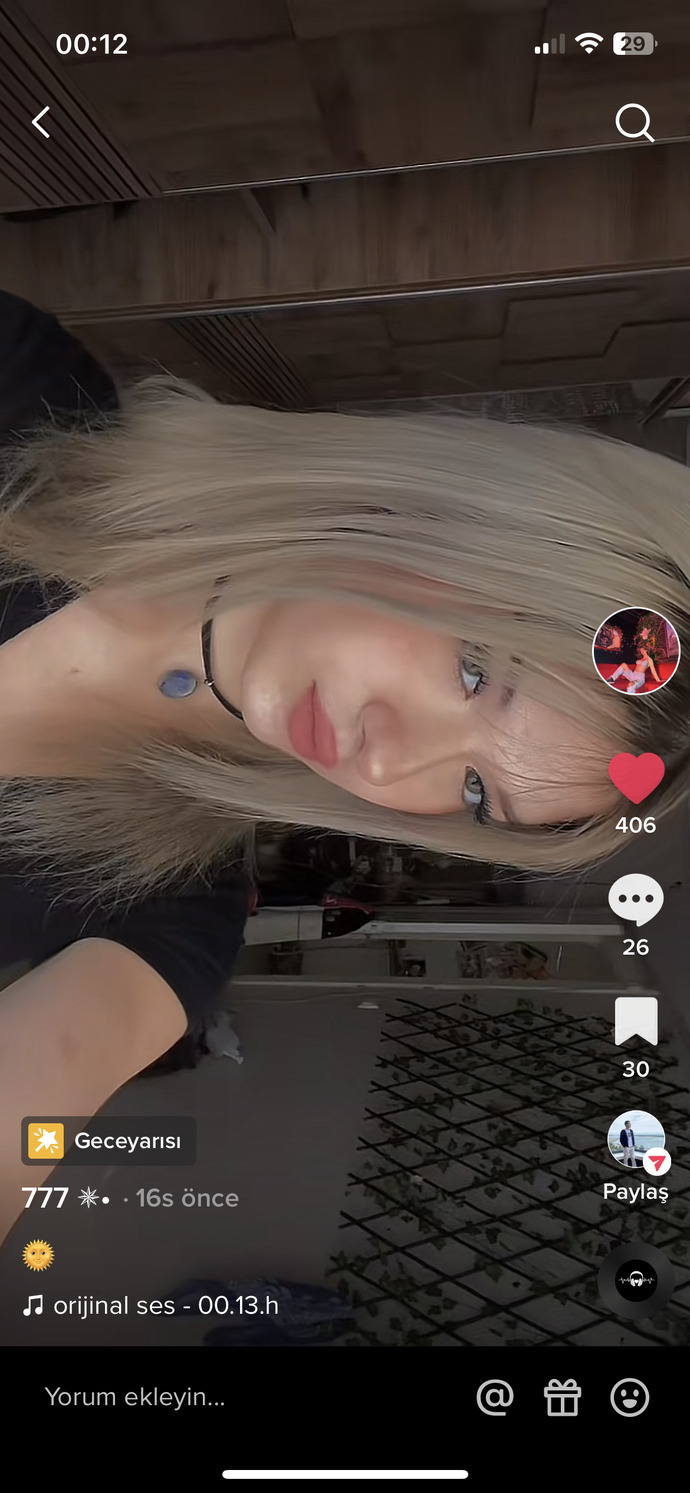690x1493 pixels.
Task: Open the emoji smiley picker
Action: coord(629,1397)
